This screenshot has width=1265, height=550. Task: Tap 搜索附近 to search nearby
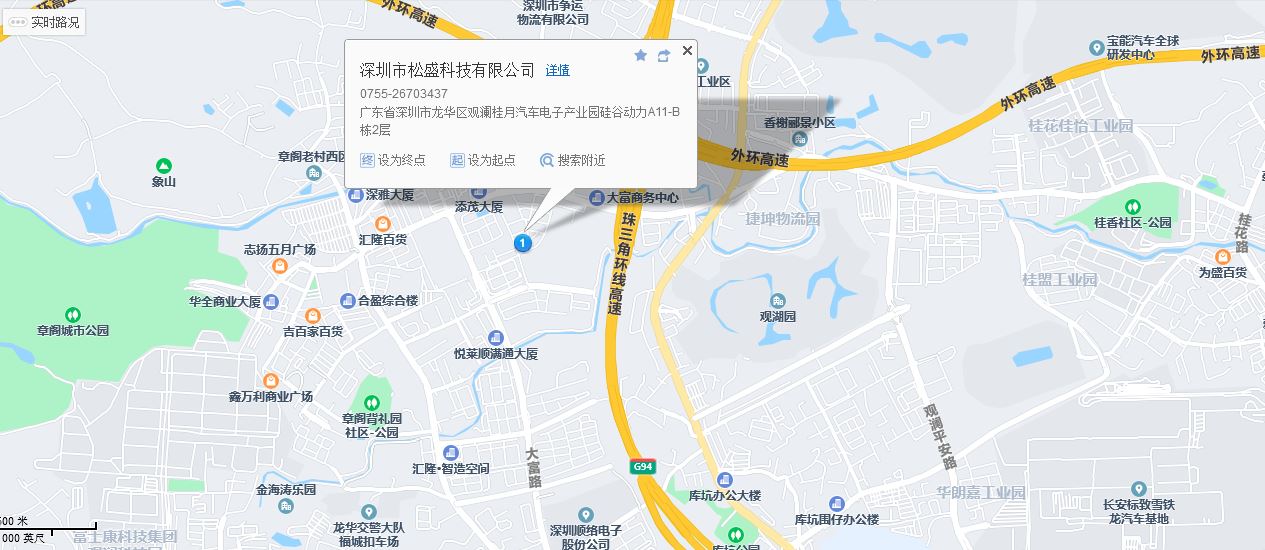pos(573,160)
